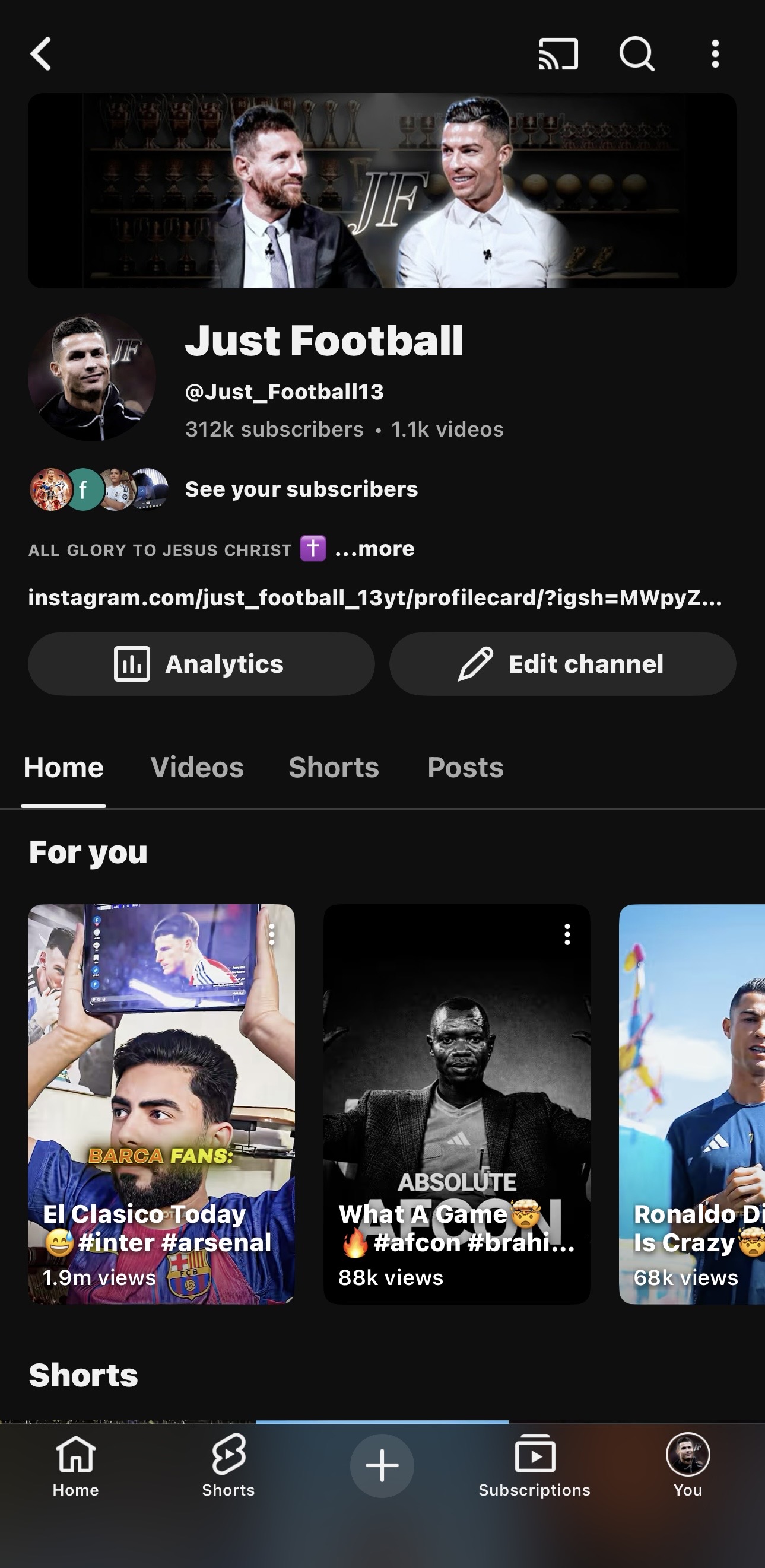Image resolution: width=765 pixels, height=1568 pixels.
Task: Open the cast to device icon
Action: coord(558,54)
